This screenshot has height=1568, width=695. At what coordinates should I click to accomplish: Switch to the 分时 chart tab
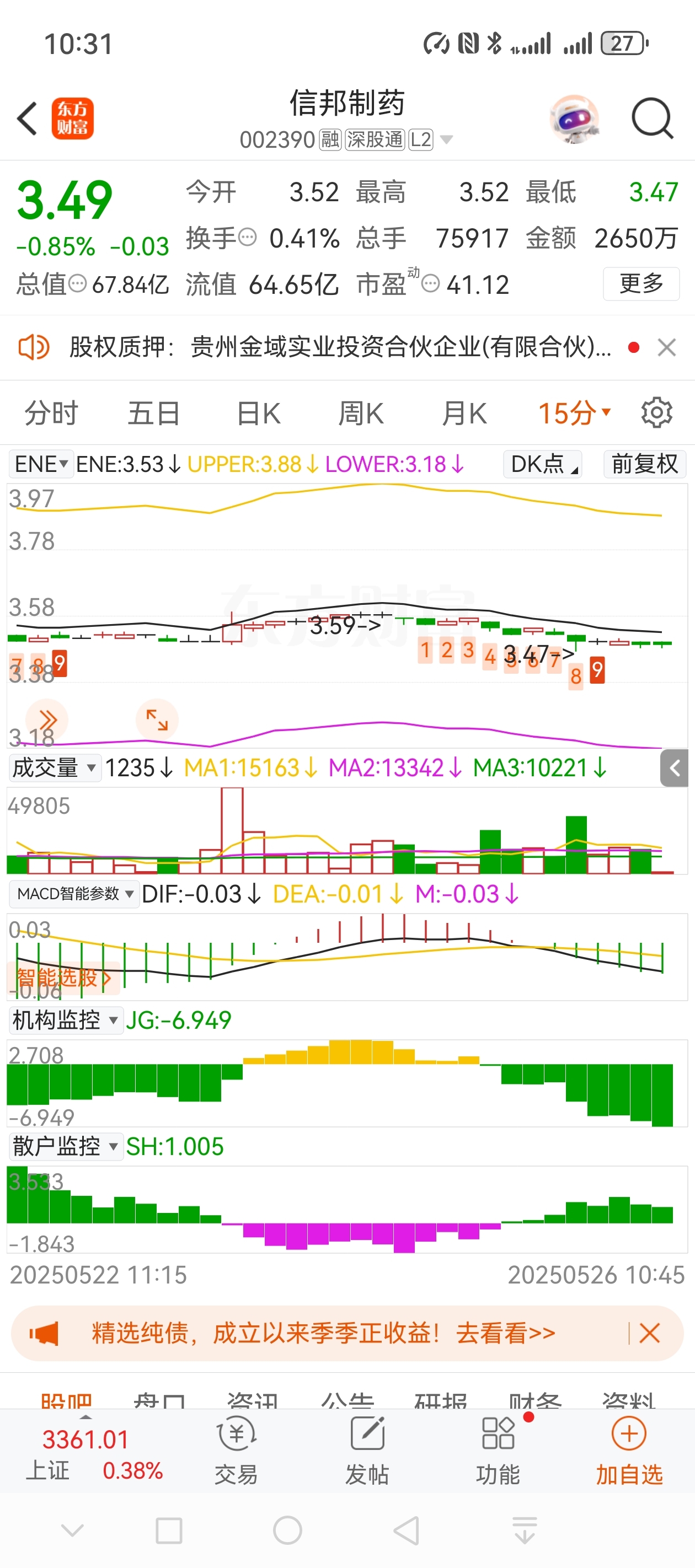[x=51, y=414]
